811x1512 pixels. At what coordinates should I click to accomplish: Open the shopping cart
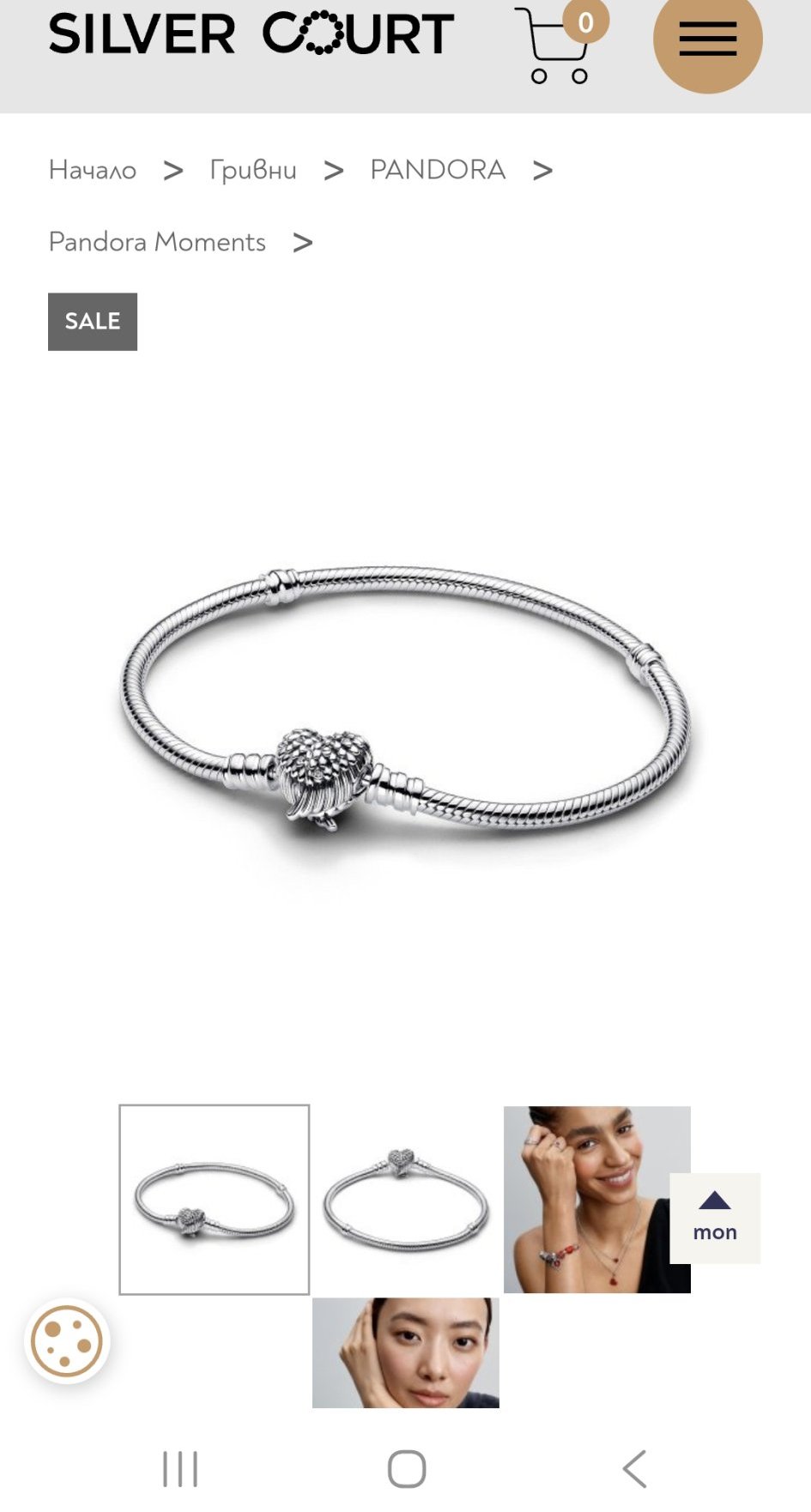(558, 43)
